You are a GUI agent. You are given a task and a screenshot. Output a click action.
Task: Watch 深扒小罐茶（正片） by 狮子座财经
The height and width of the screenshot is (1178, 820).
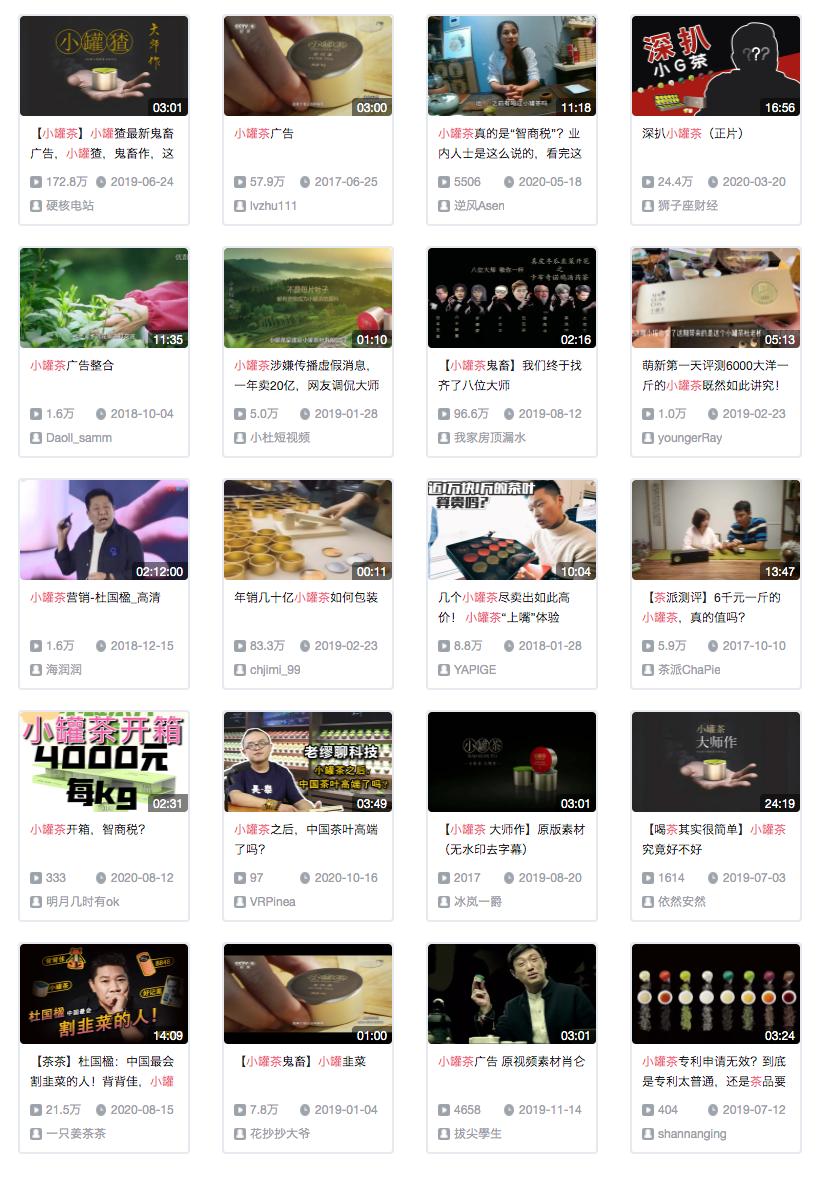pyautogui.click(x=715, y=66)
